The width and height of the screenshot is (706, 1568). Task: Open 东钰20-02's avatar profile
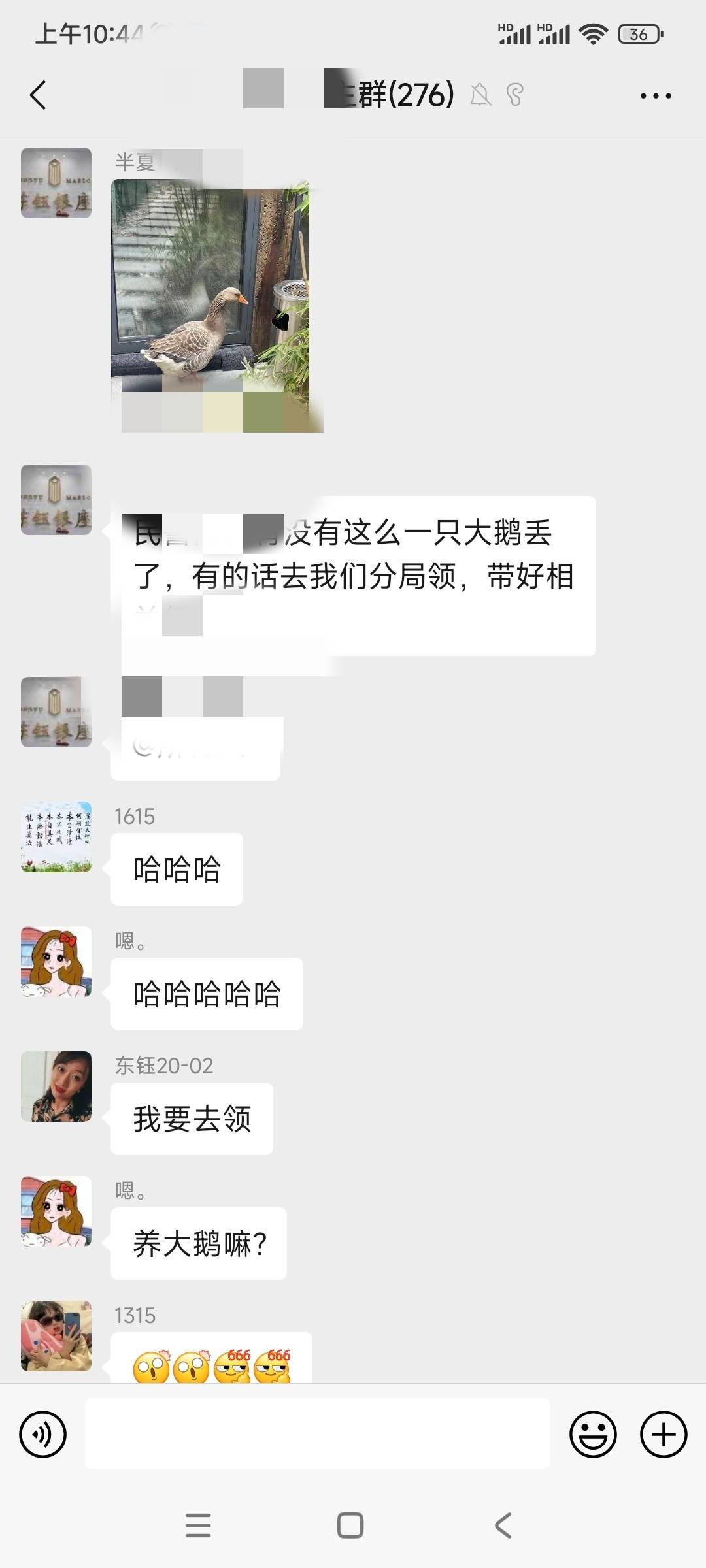(56, 1086)
